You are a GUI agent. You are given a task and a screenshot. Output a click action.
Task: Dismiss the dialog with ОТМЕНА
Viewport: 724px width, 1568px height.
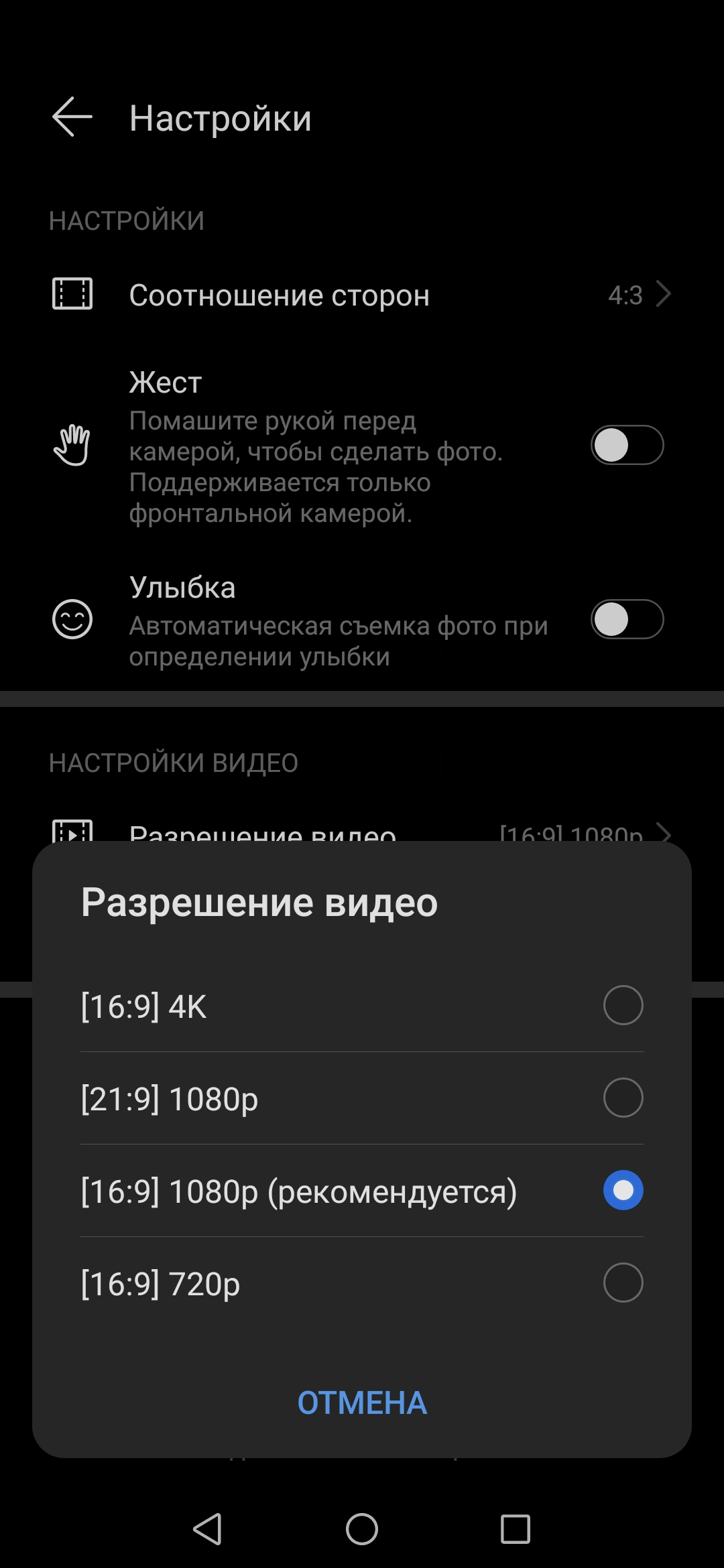tap(362, 1402)
